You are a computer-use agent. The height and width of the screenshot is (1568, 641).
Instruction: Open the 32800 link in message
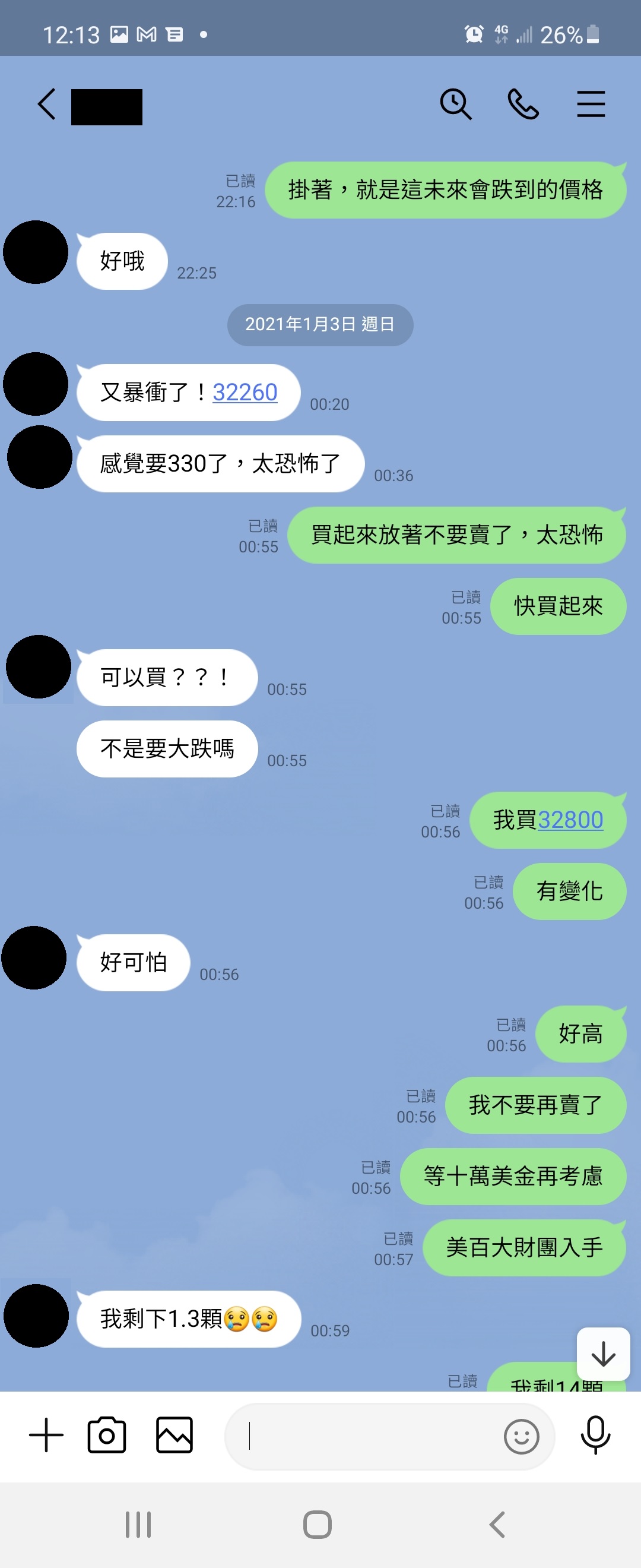(570, 820)
